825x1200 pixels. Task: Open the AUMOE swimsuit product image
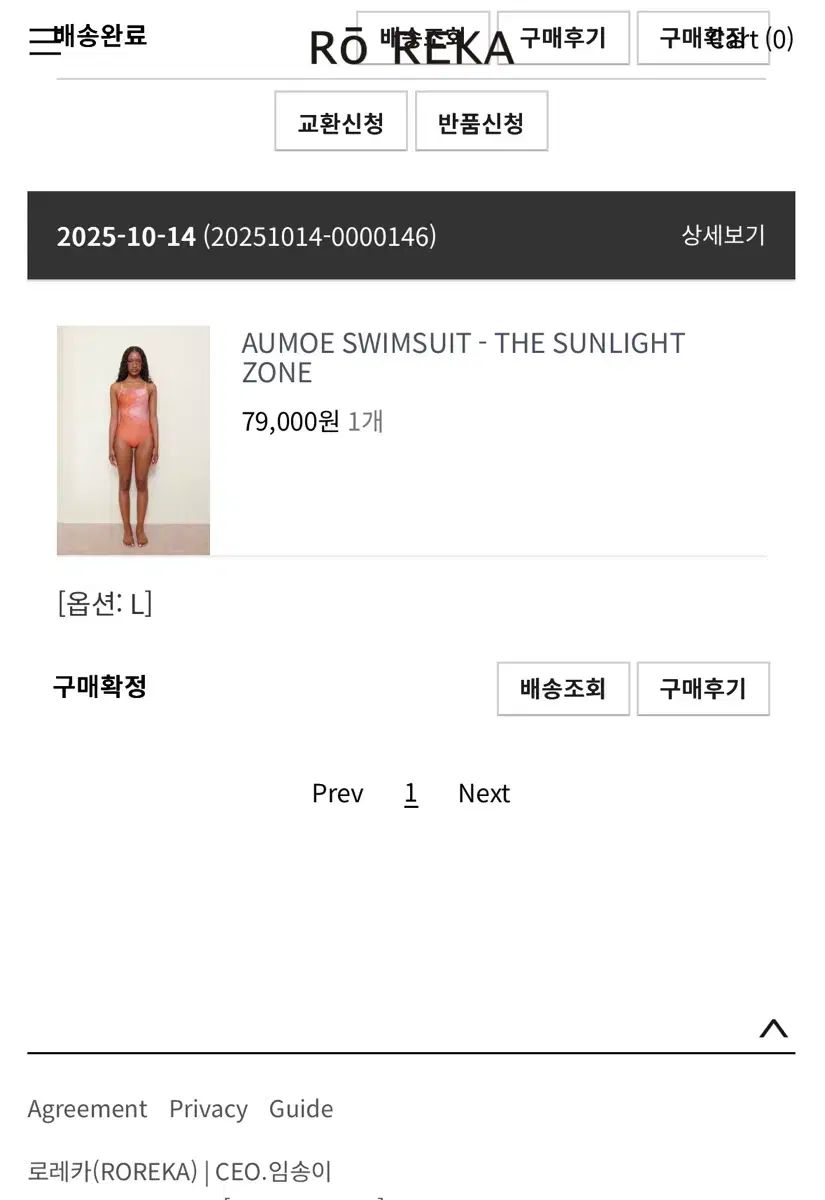coord(133,440)
